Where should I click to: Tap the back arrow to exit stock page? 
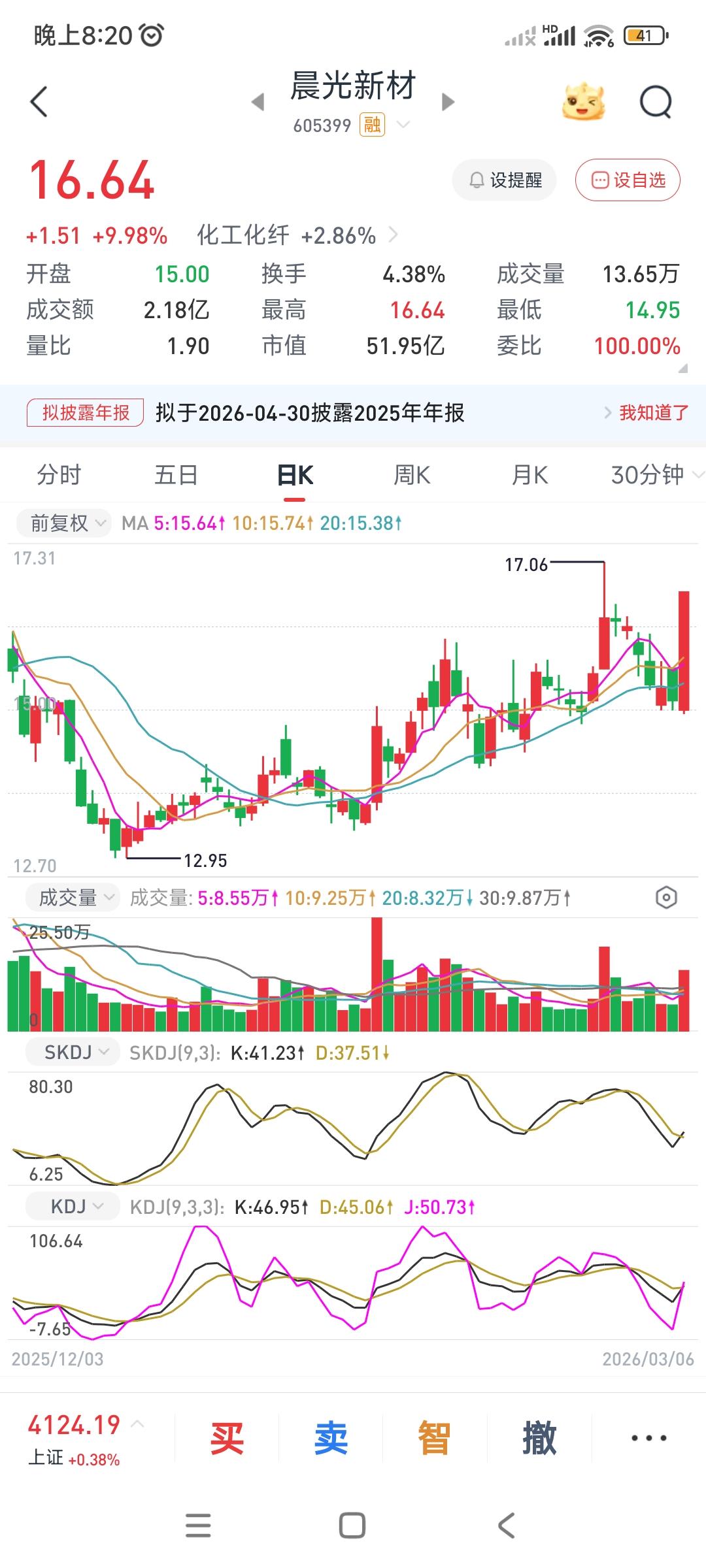click(39, 101)
